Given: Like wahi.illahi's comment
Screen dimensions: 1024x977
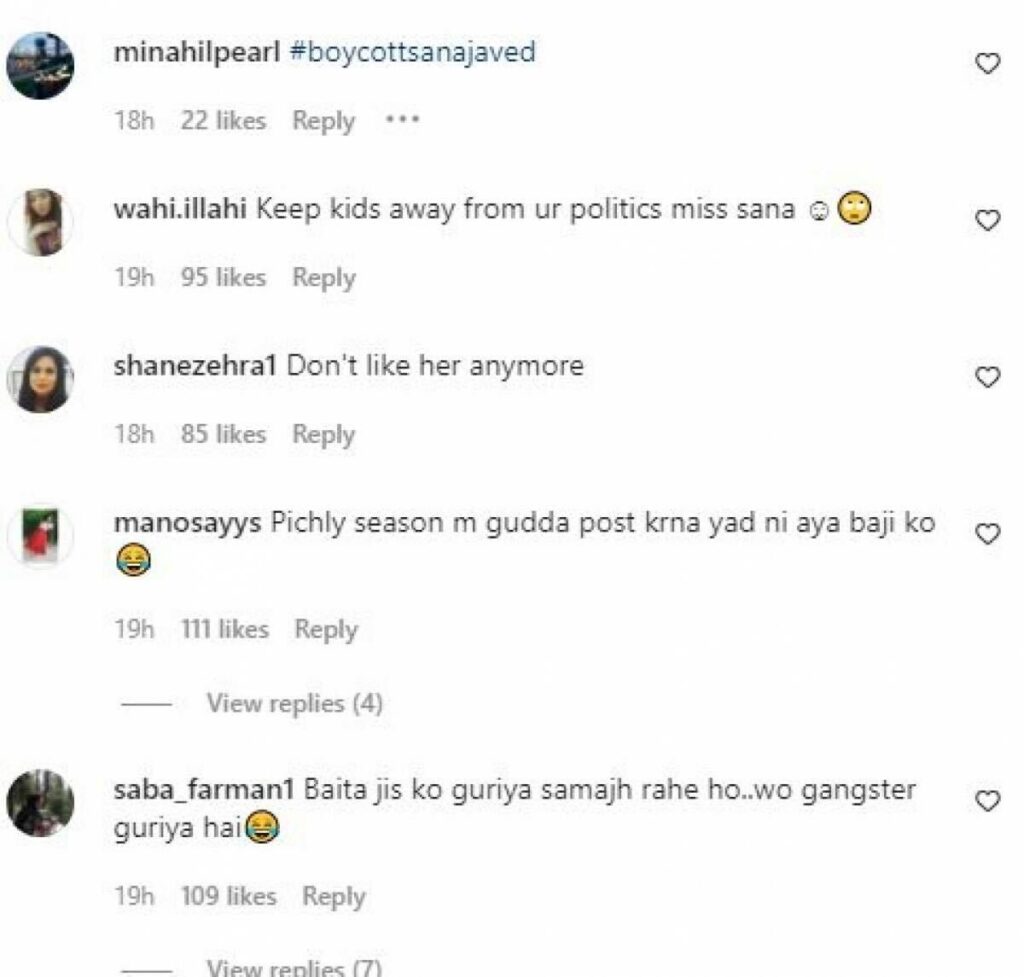Looking at the screenshot, I should coord(987,221).
